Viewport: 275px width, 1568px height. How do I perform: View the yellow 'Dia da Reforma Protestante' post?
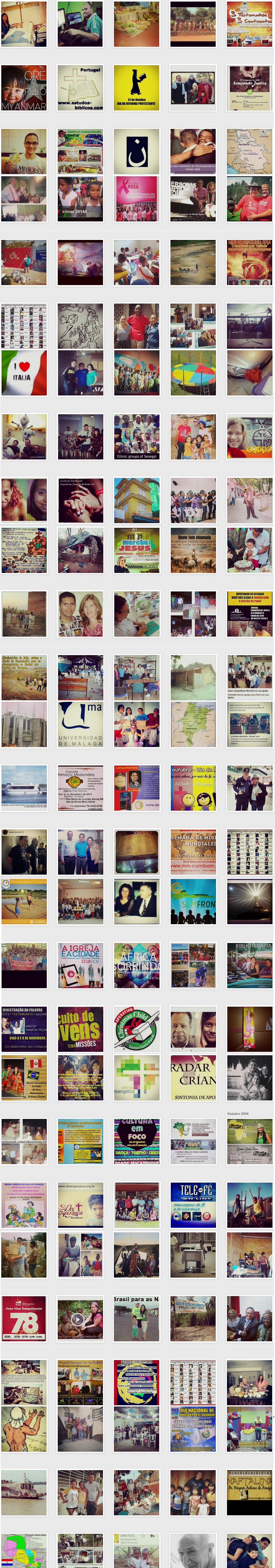pos(137,88)
